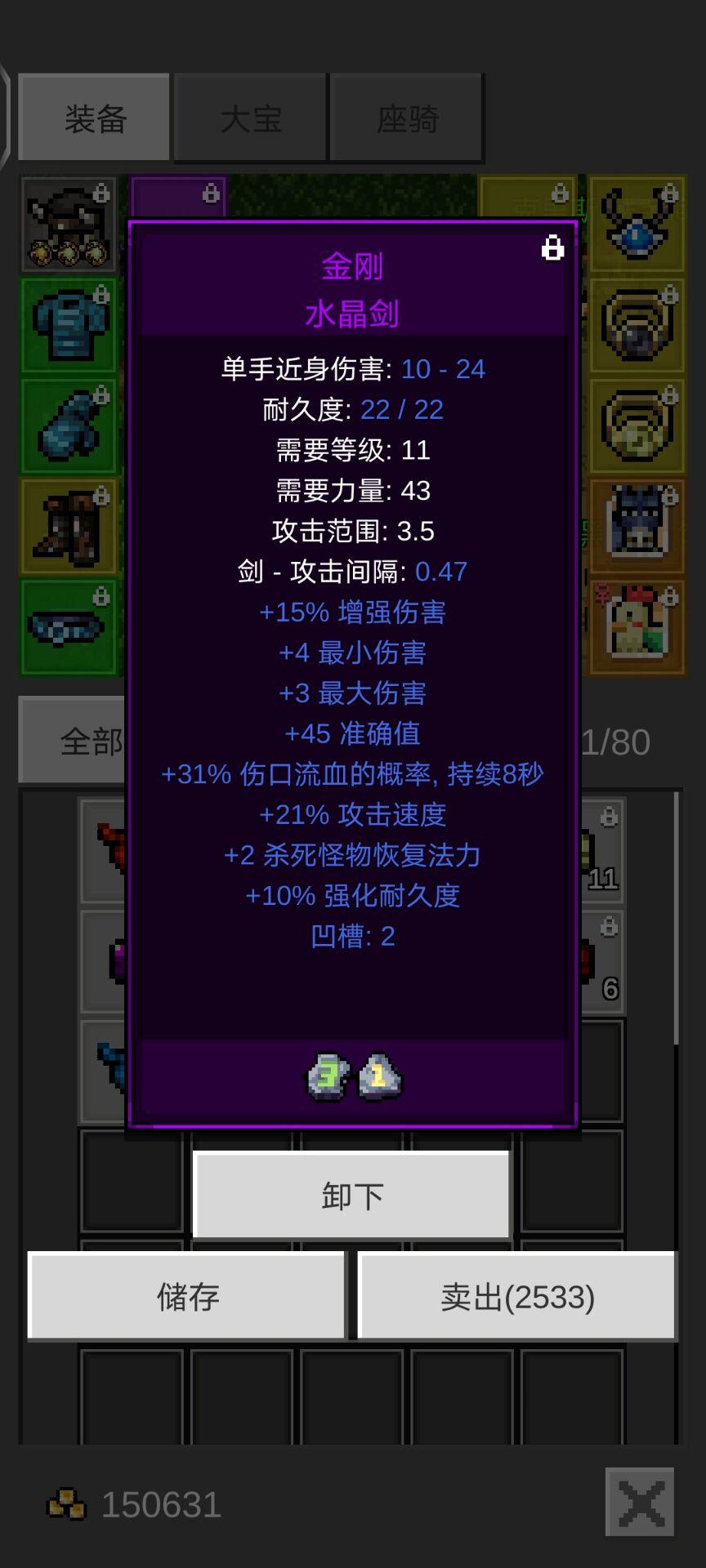Toggle the lock on the amulet slot
The width and height of the screenshot is (706, 1568).
(668, 192)
